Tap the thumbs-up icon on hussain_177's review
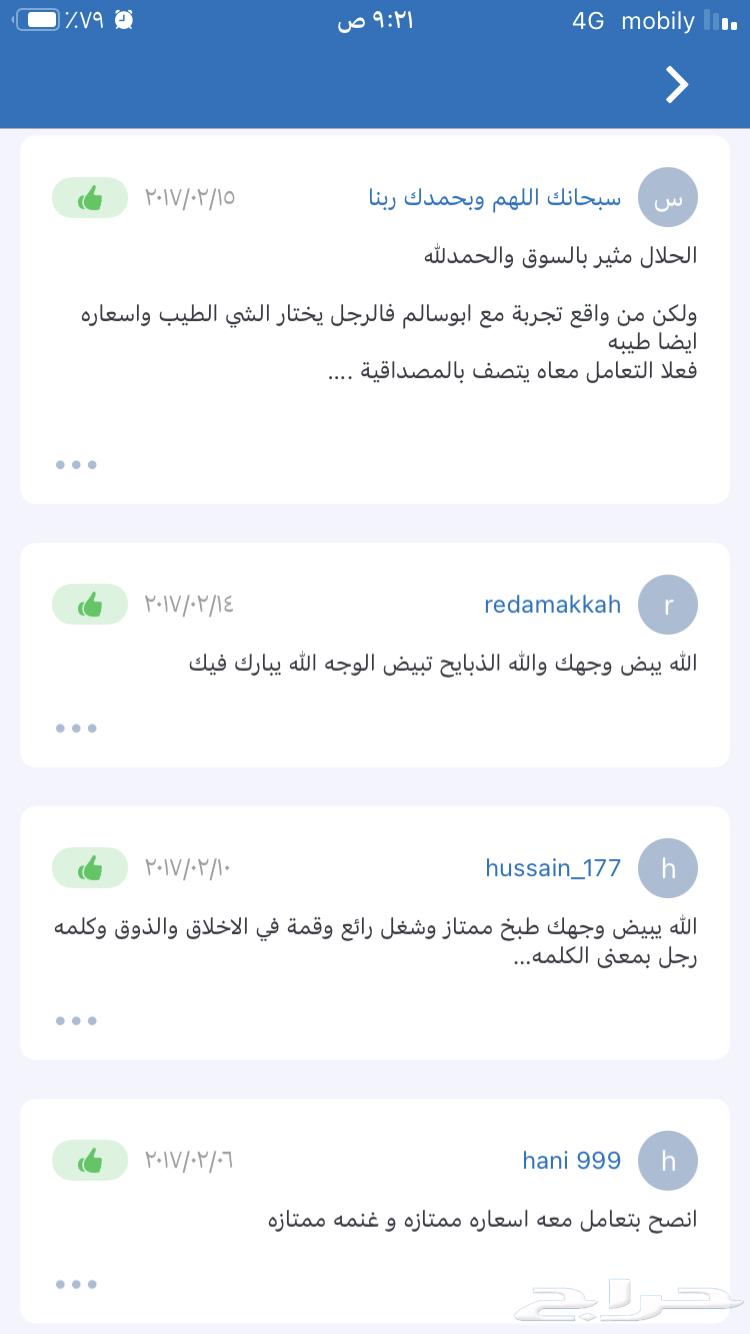 click(x=89, y=868)
